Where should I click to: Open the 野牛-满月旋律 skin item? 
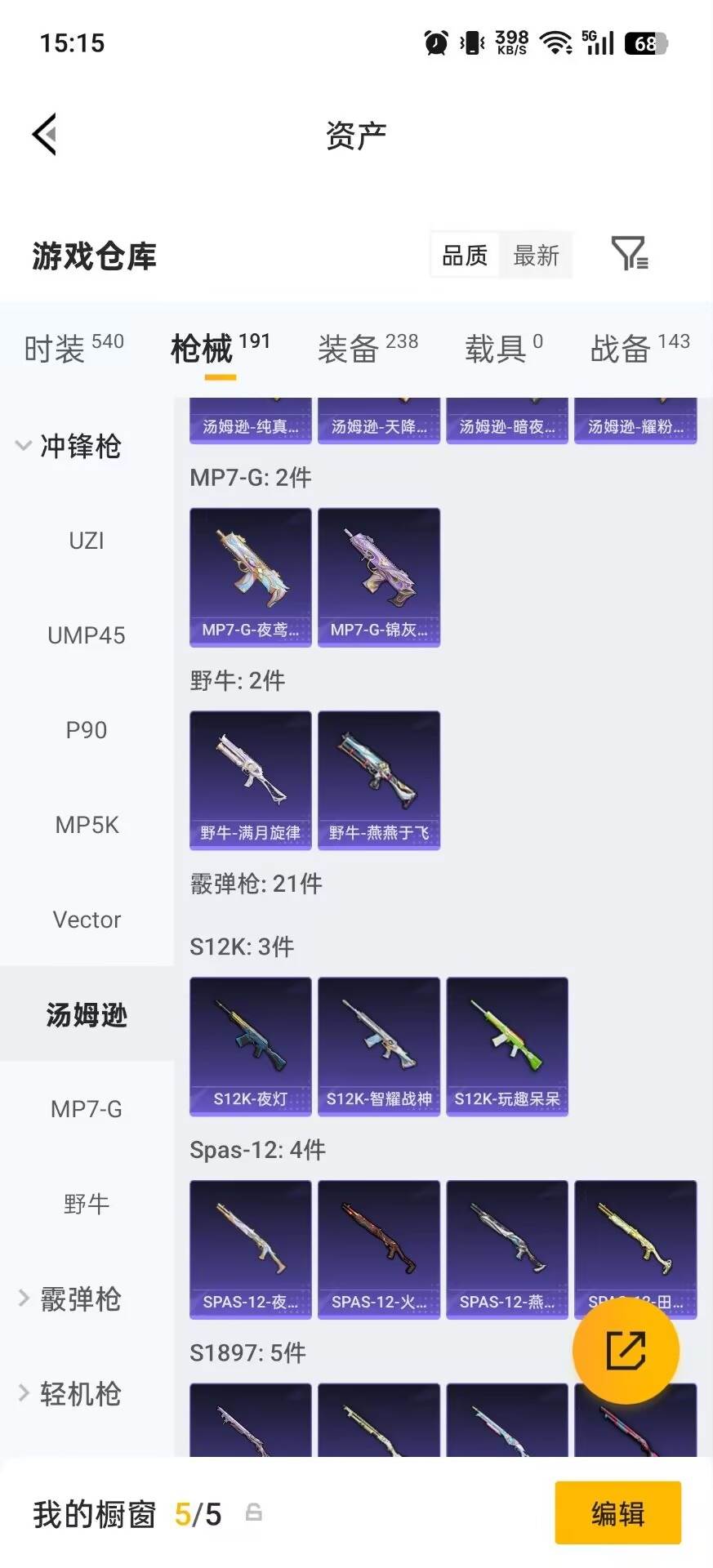pyautogui.click(x=251, y=780)
